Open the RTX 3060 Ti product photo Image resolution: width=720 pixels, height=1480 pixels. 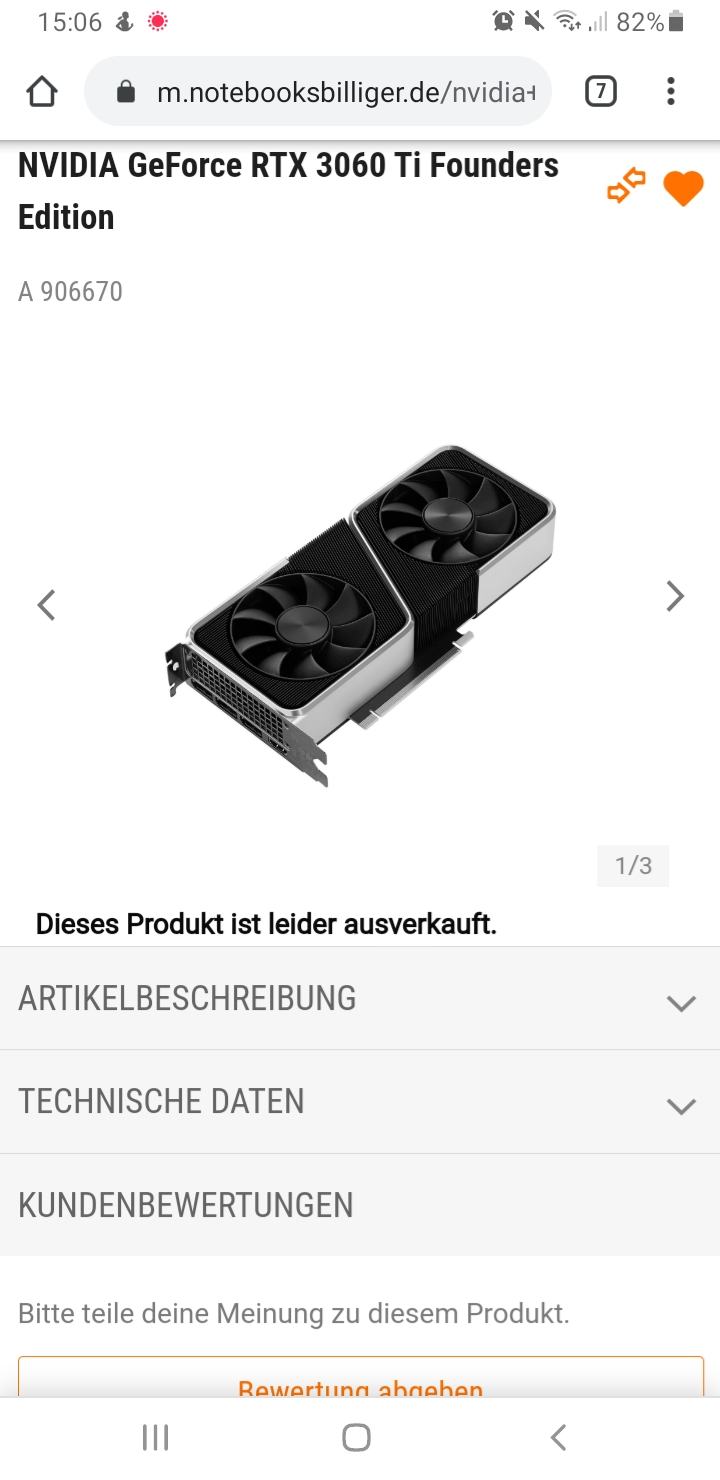(x=360, y=613)
